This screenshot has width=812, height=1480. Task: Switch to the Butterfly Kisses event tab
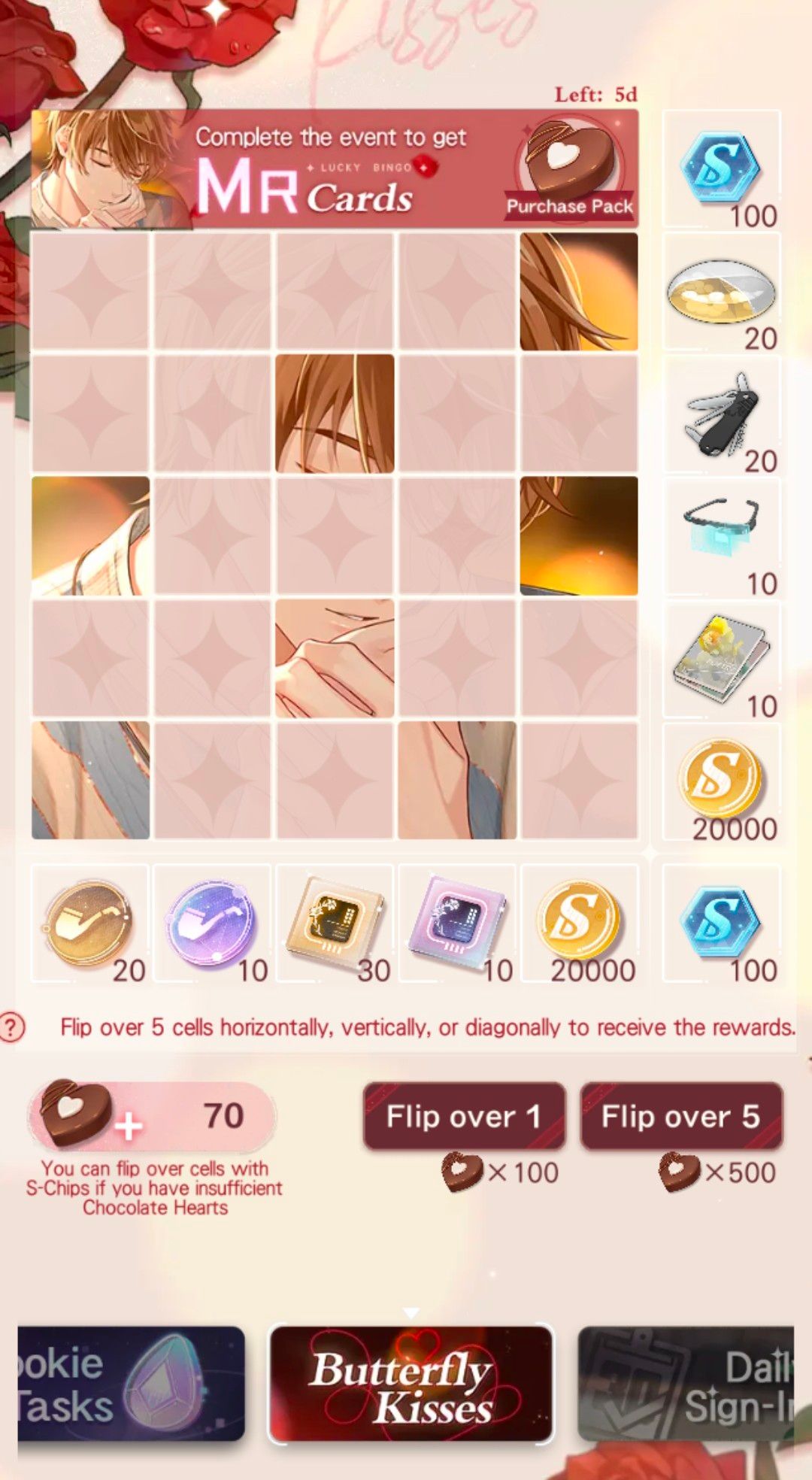tap(411, 1384)
